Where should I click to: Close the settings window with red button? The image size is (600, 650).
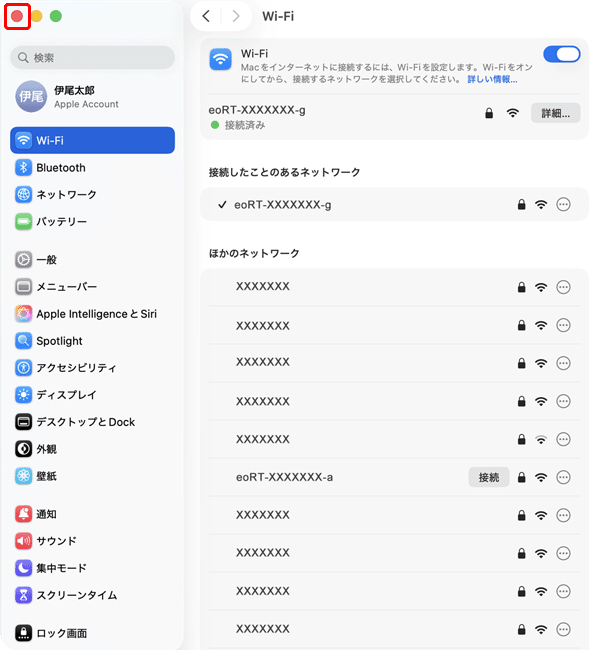pyautogui.click(x=17, y=16)
